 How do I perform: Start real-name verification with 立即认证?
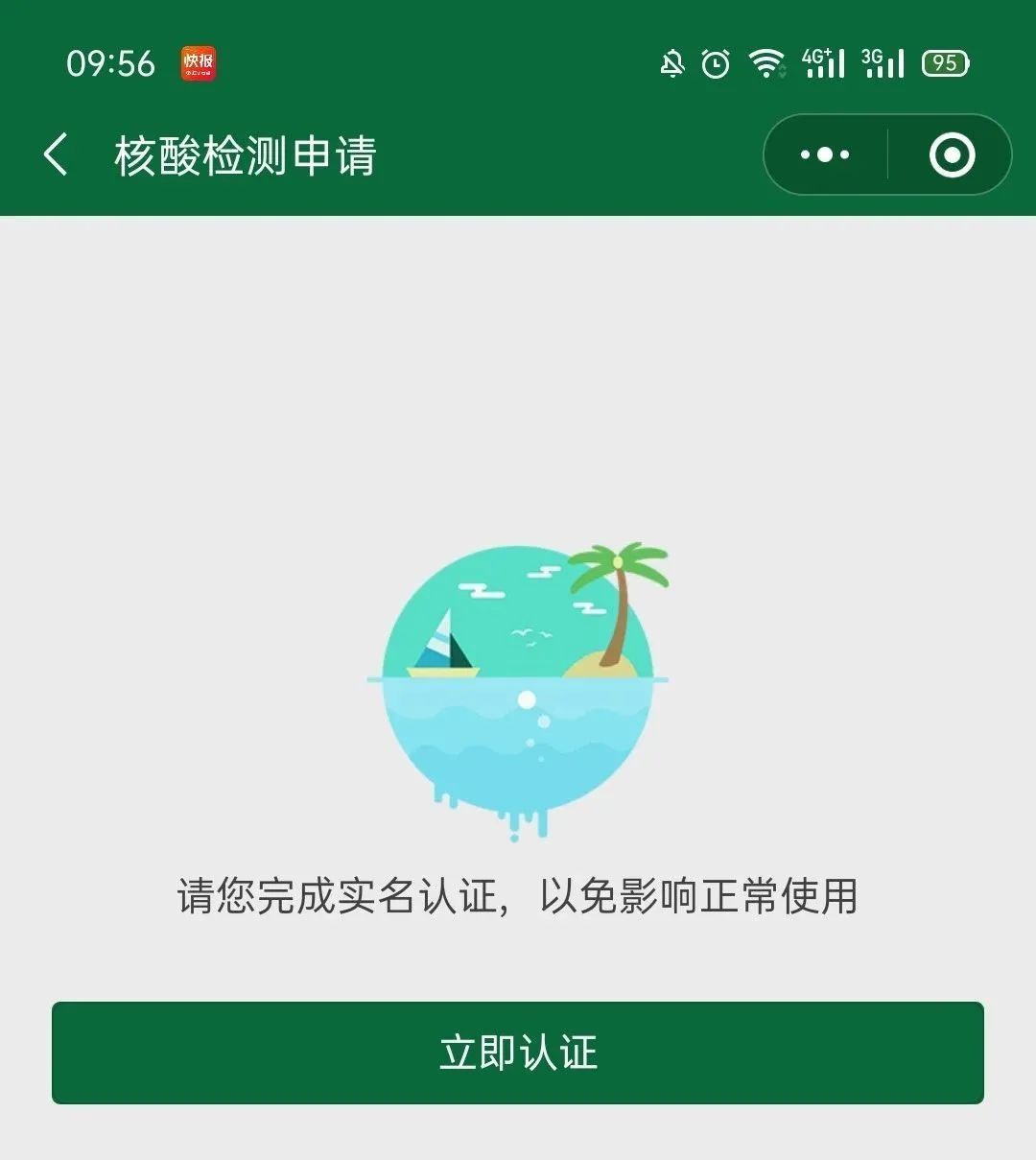coord(518,1053)
